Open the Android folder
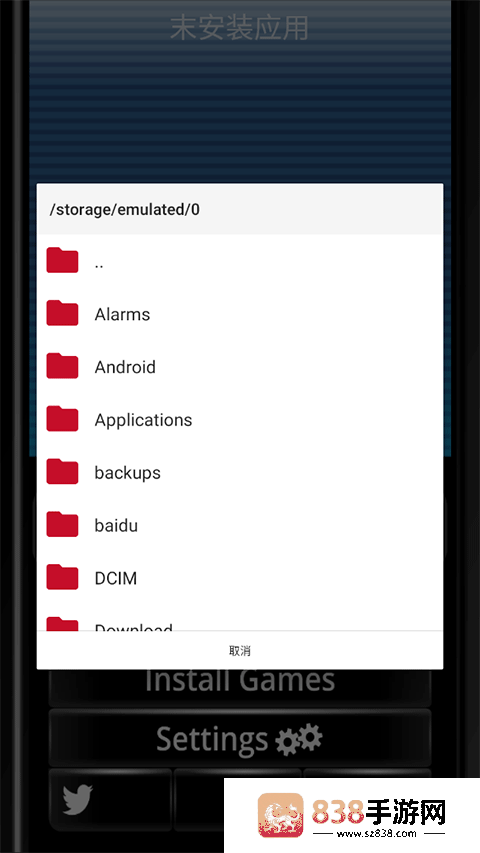The width and height of the screenshot is (480, 853). coord(239,367)
